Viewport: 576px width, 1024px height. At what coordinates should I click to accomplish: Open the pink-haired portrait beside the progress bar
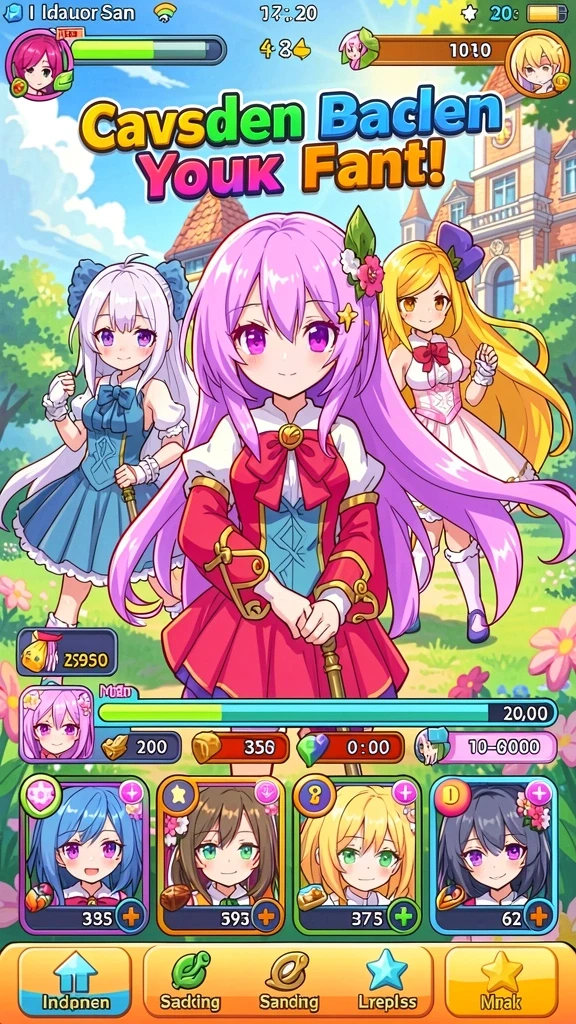click(x=57, y=724)
